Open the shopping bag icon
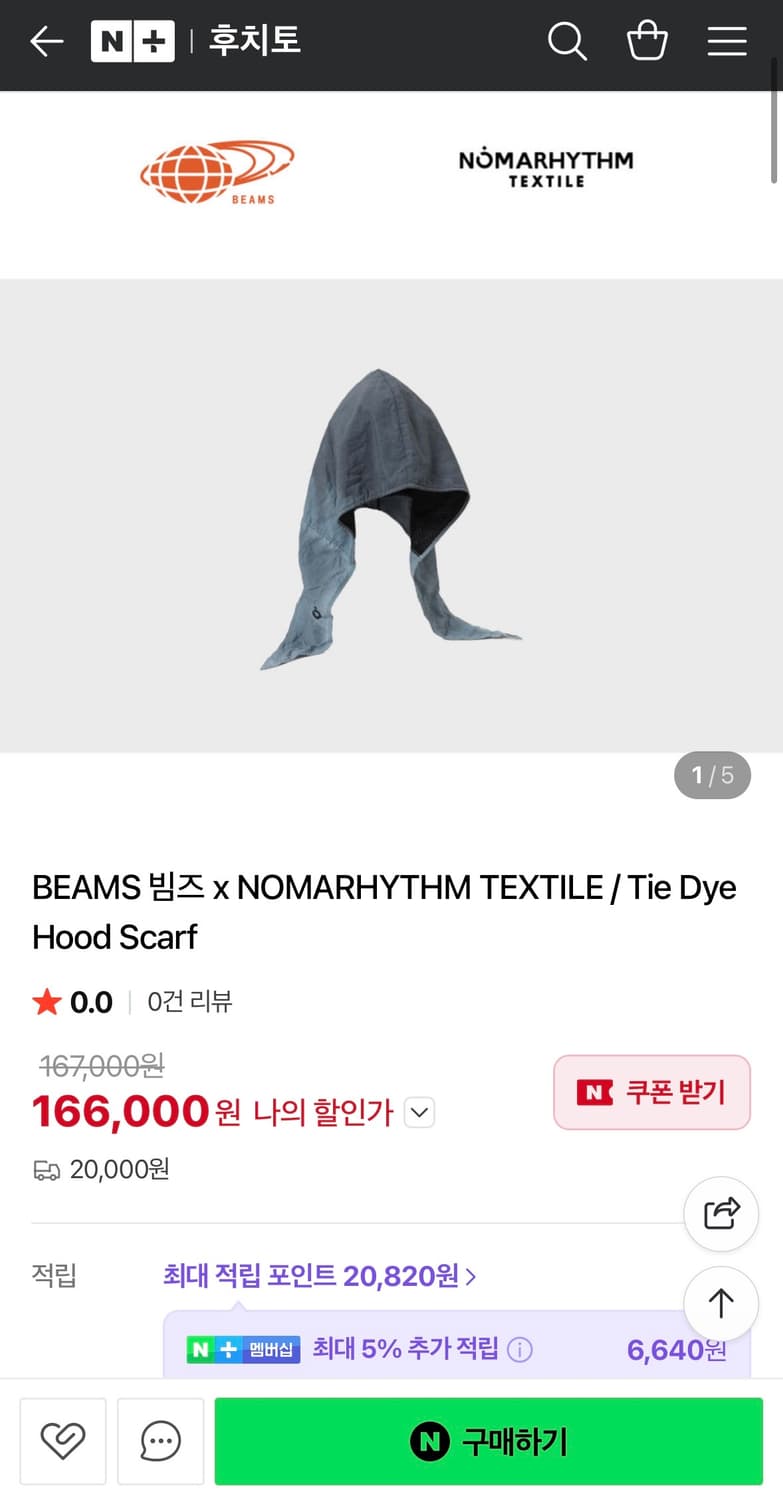Viewport: 783px width, 1500px height. [x=647, y=42]
